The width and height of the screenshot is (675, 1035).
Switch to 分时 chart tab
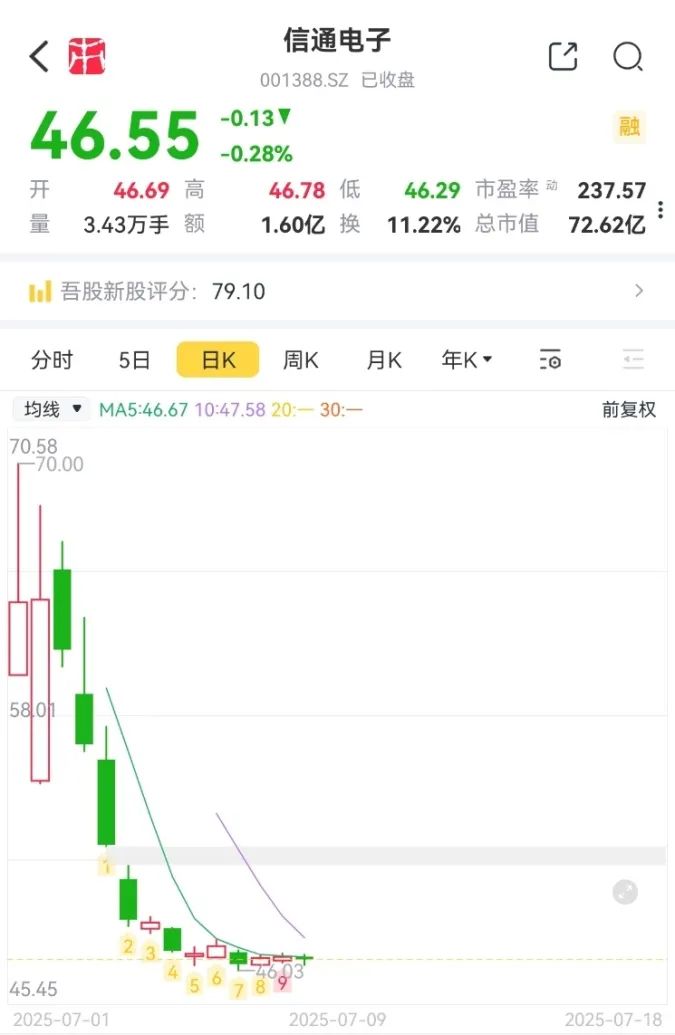[52, 360]
